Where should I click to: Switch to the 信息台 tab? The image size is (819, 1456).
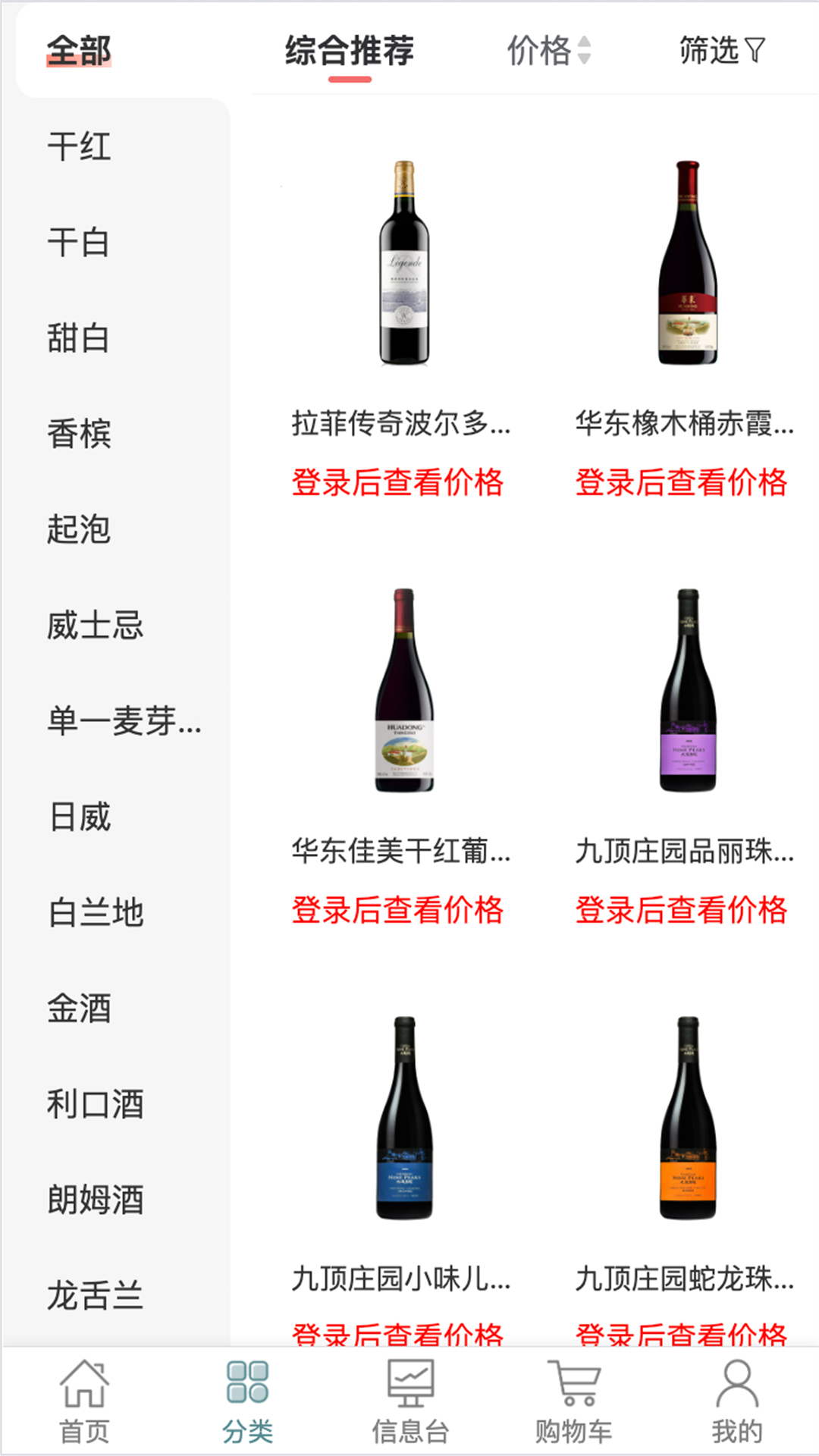[x=410, y=1401]
